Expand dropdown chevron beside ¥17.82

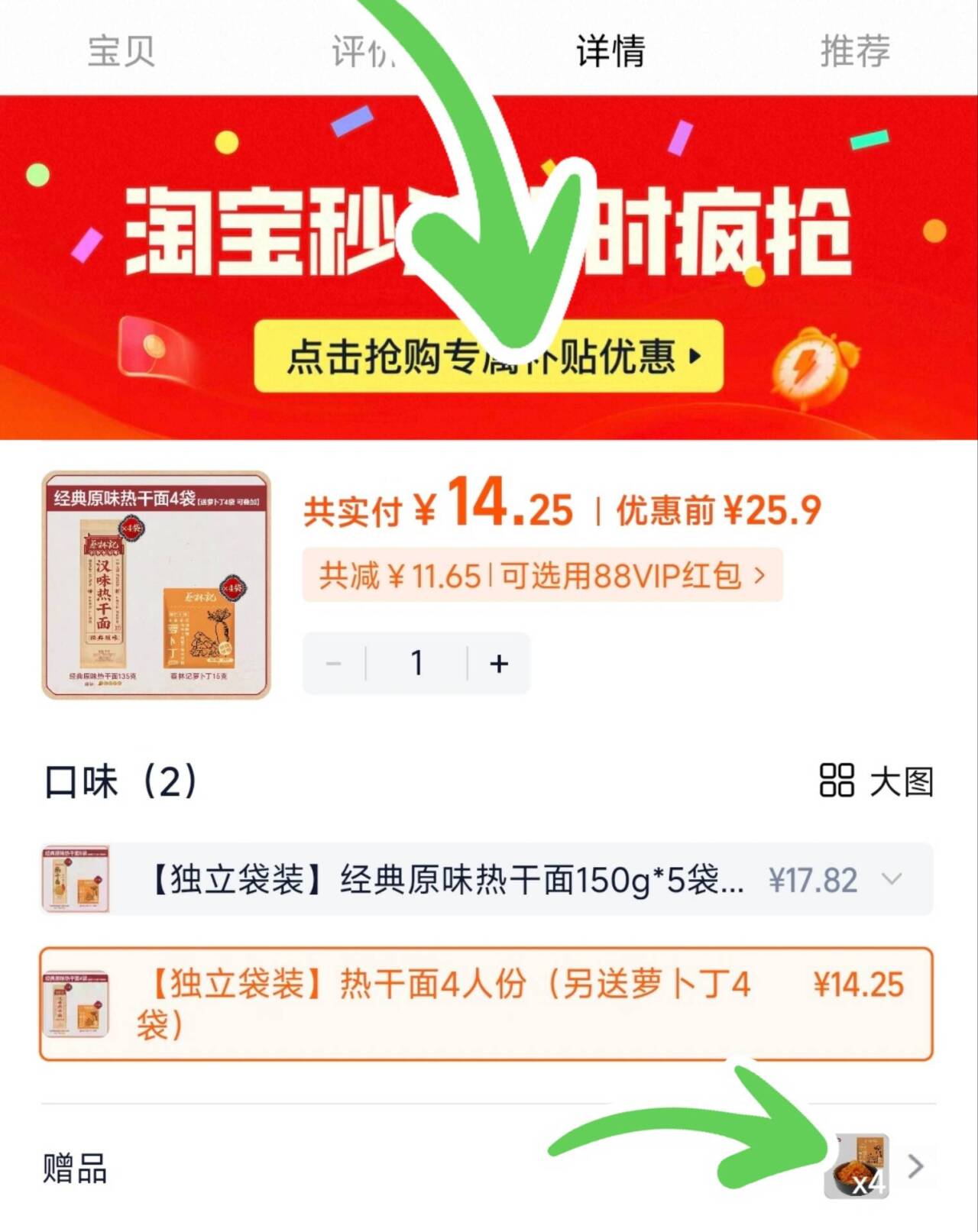click(892, 880)
